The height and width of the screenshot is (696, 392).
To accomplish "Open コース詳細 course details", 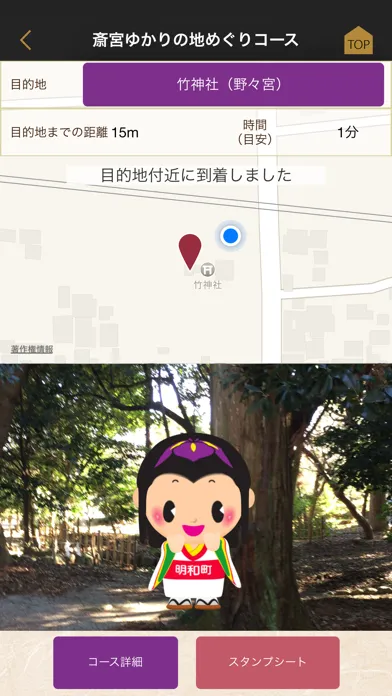I will 115,662.
